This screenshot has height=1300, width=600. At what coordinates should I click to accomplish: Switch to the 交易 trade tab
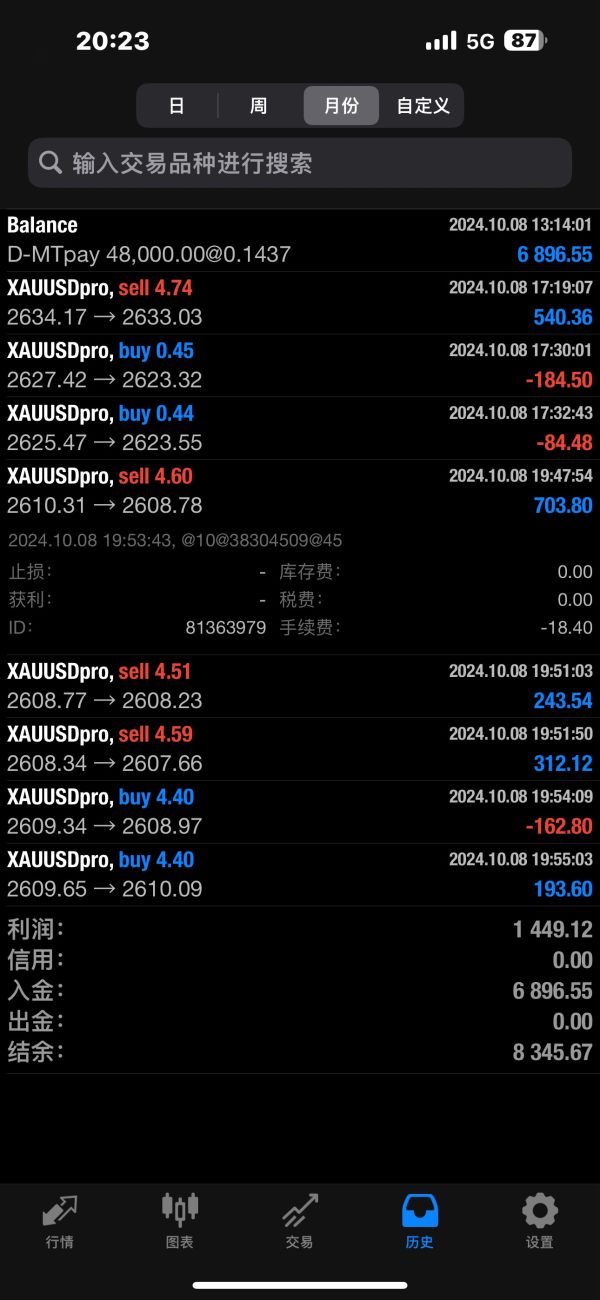299,1222
